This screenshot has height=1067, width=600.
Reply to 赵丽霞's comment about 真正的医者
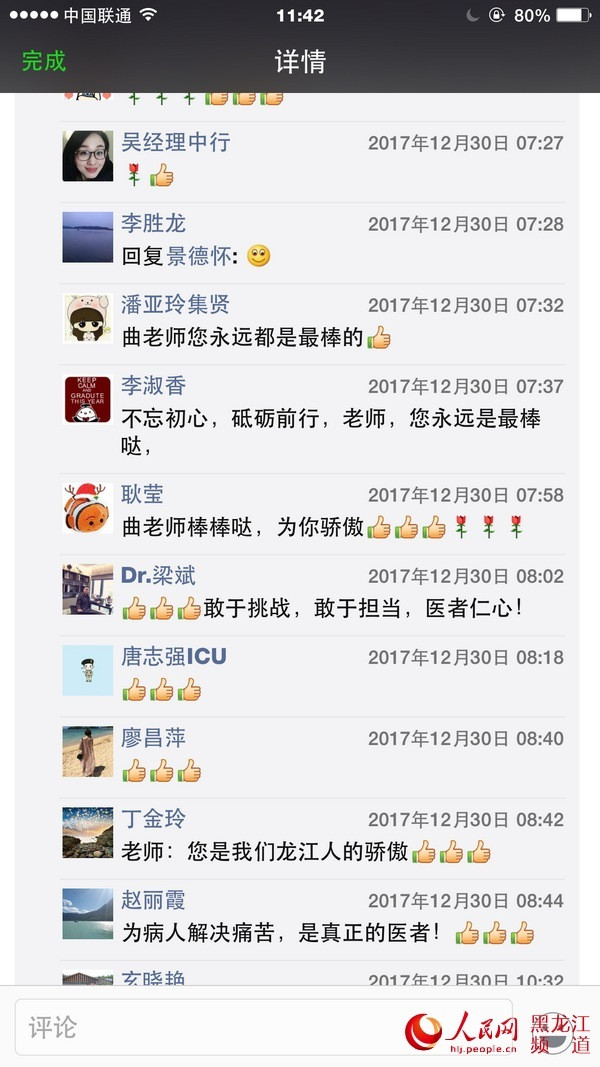pyautogui.click(x=280, y=933)
